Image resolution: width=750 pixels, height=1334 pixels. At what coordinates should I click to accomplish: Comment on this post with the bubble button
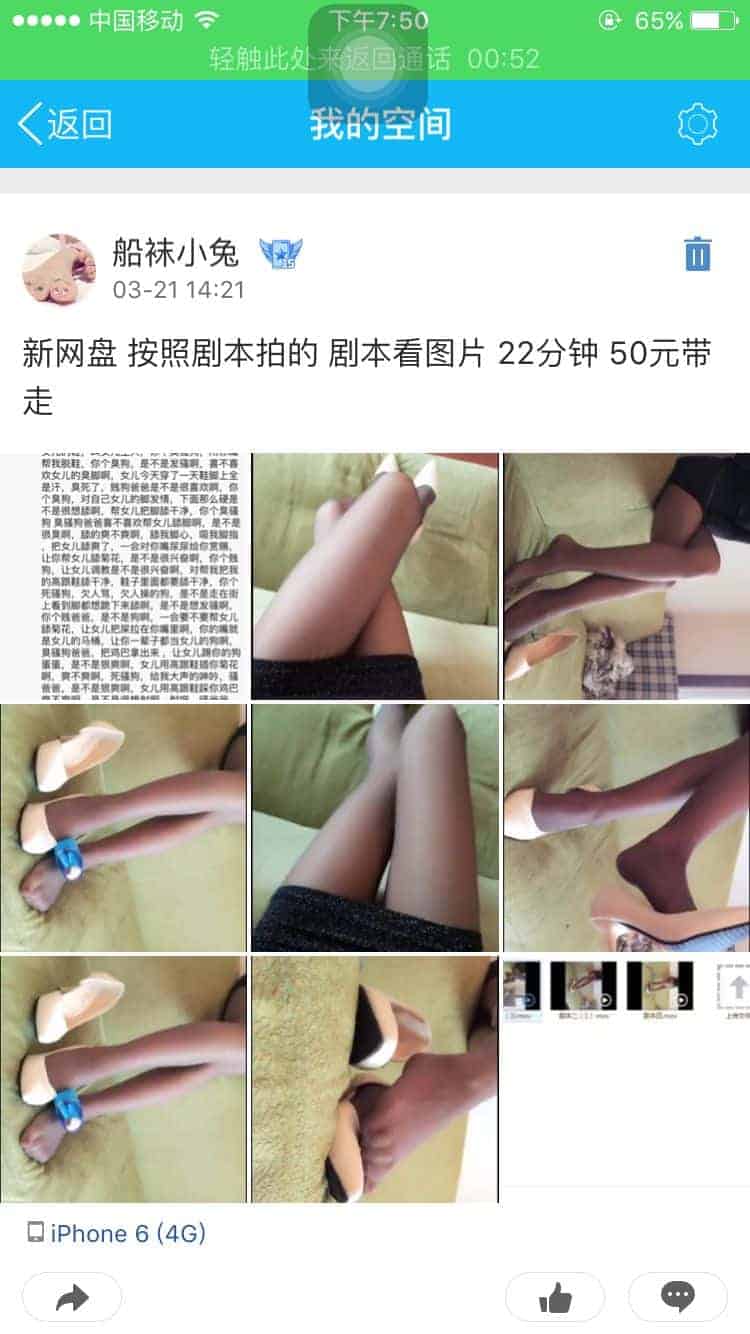(678, 1298)
